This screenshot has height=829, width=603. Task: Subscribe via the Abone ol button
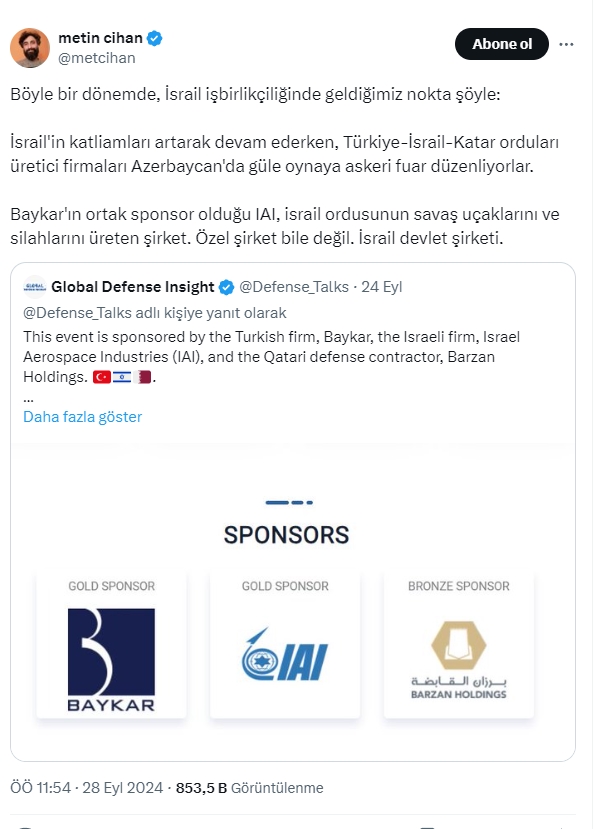pos(502,44)
